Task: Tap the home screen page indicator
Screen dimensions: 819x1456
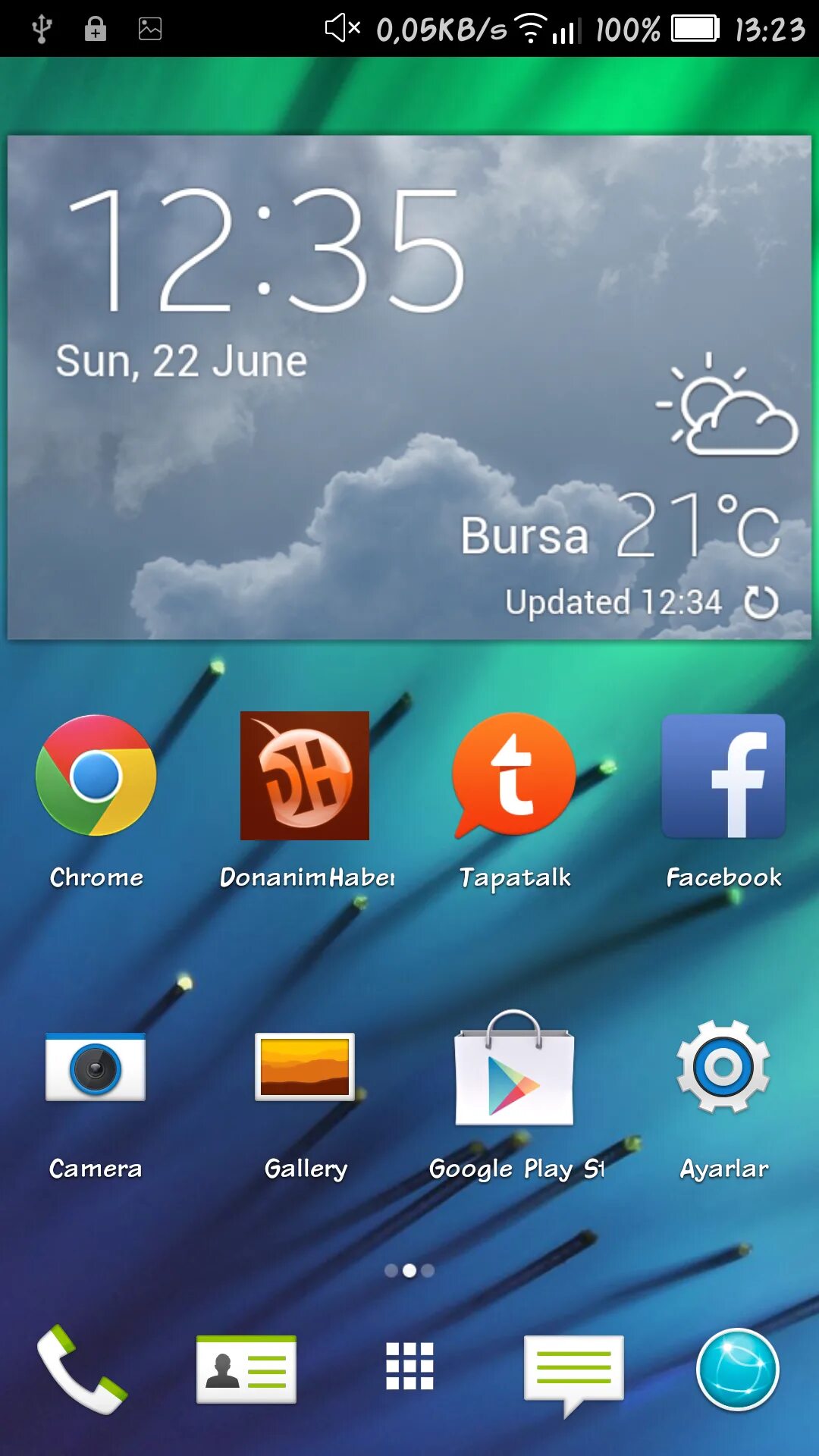Action: pos(409,1270)
